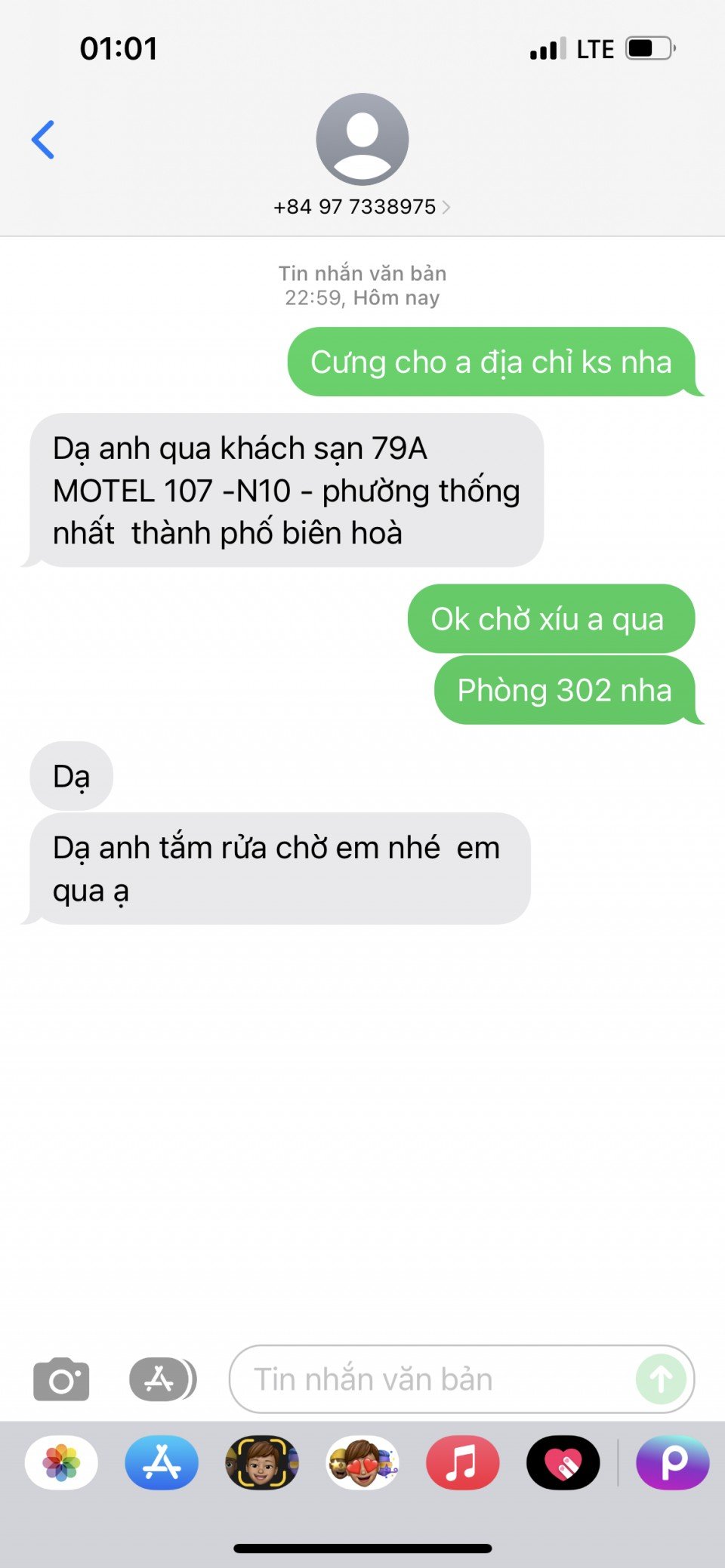The image size is (725, 1568).
Task: Open the Photos app in the drawer
Action: point(61,1462)
